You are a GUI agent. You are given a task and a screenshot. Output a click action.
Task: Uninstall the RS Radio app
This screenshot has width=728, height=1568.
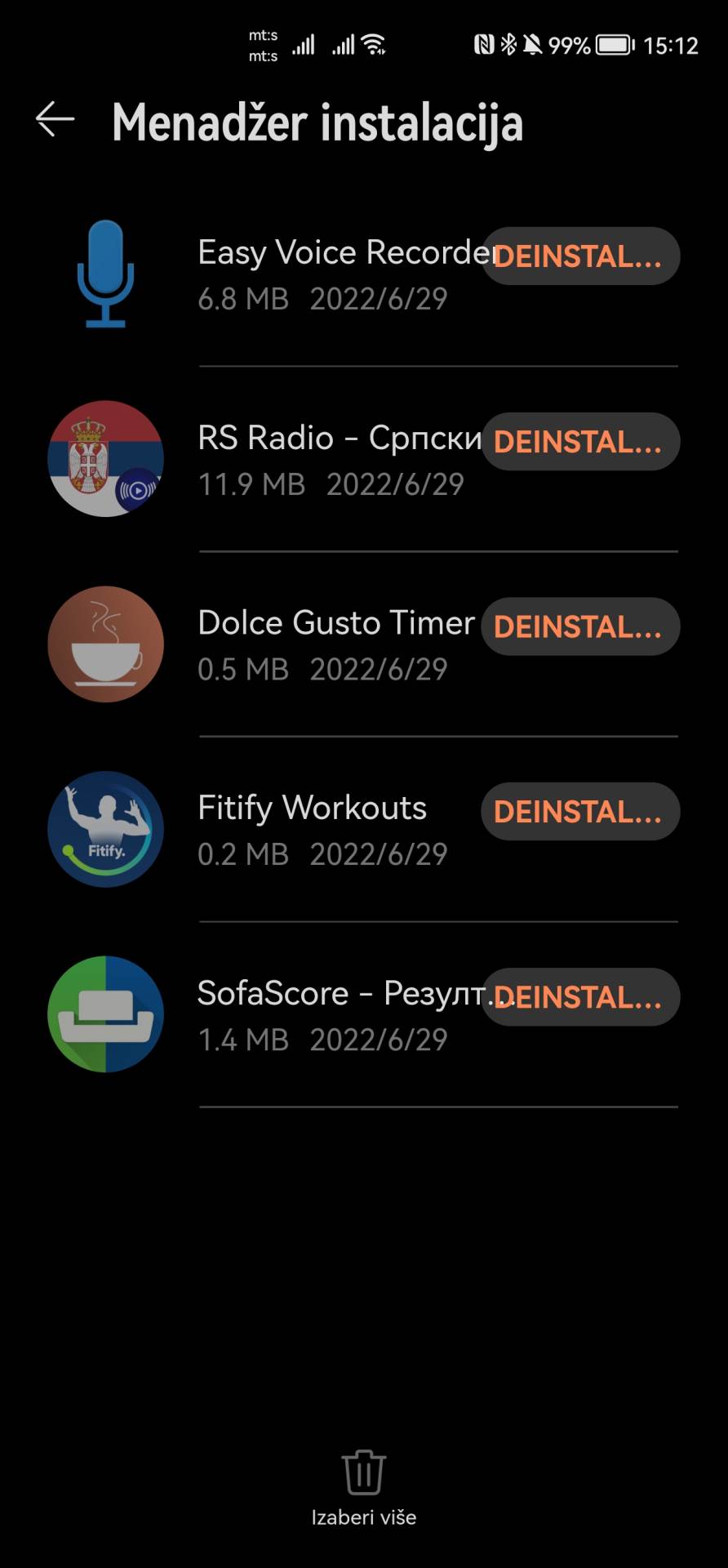(x=579, y=442)
